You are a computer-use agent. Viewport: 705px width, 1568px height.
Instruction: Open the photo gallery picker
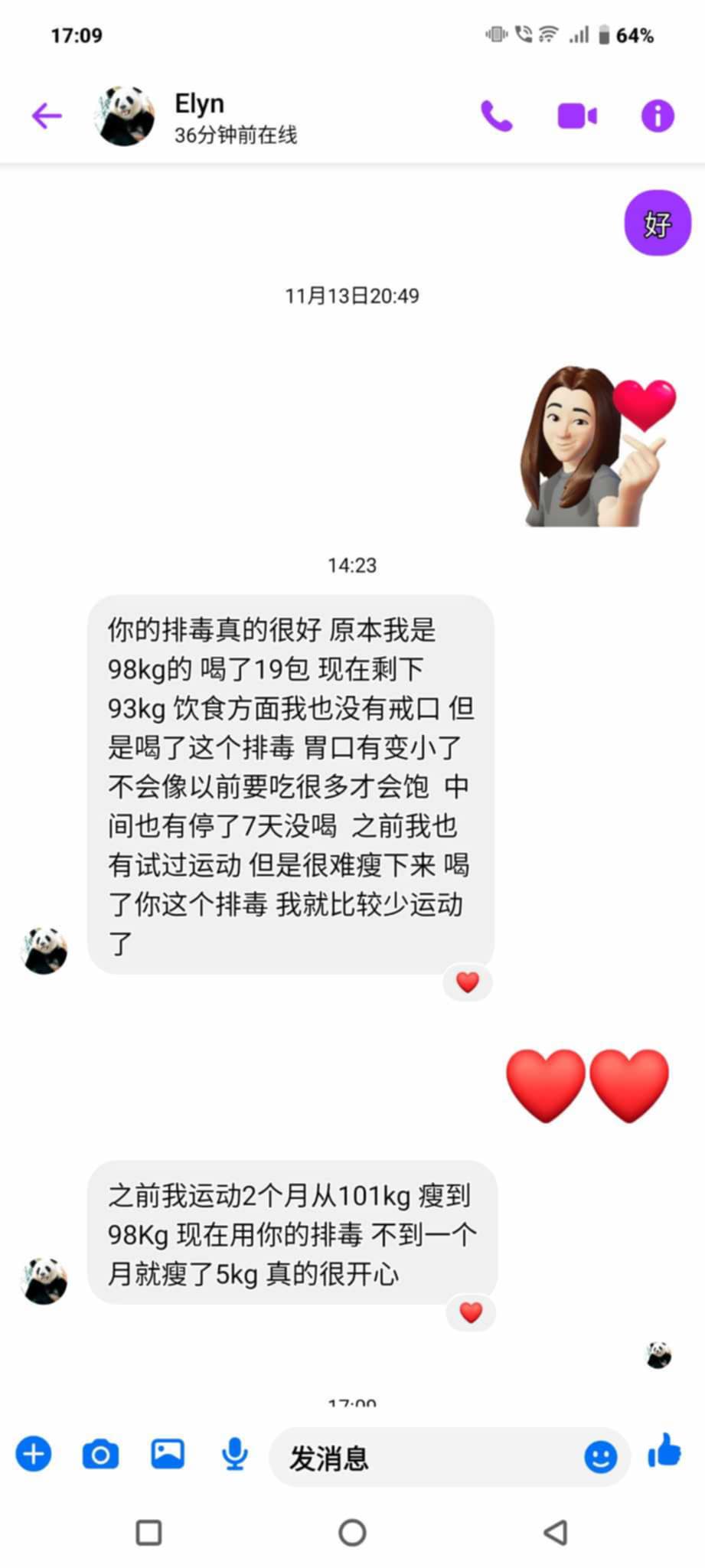point(168,1453)
